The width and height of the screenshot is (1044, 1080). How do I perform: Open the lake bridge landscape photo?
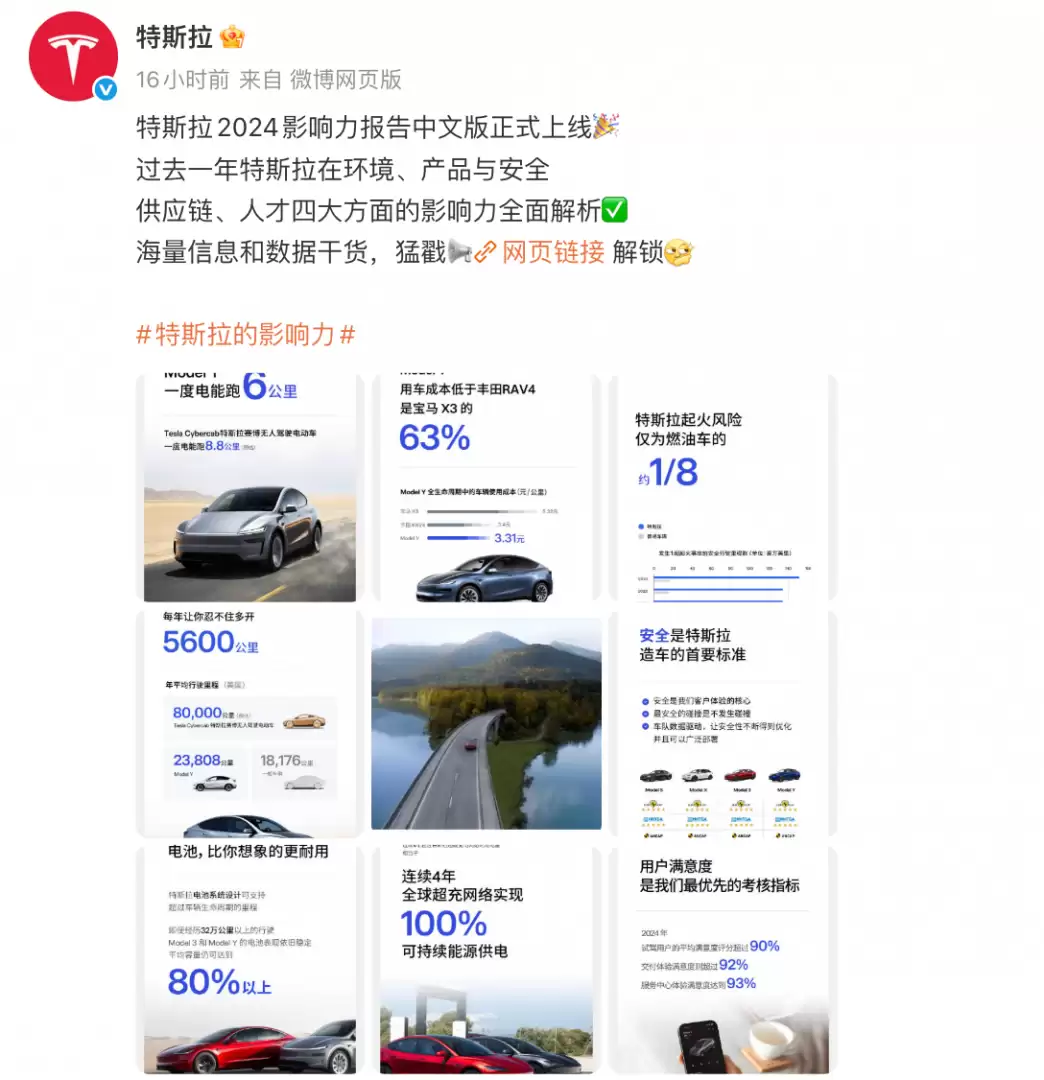pyautogui.click(x=487, y=723)
